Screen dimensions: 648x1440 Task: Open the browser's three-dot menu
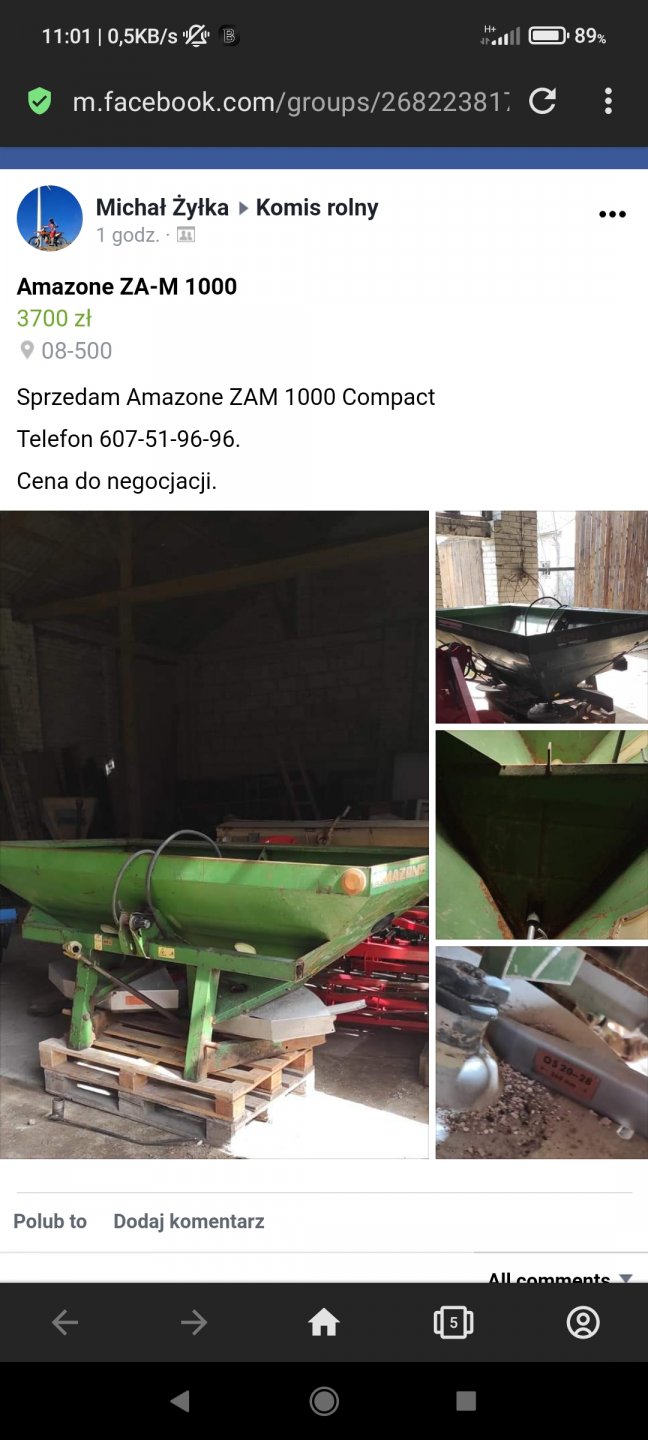608,101
